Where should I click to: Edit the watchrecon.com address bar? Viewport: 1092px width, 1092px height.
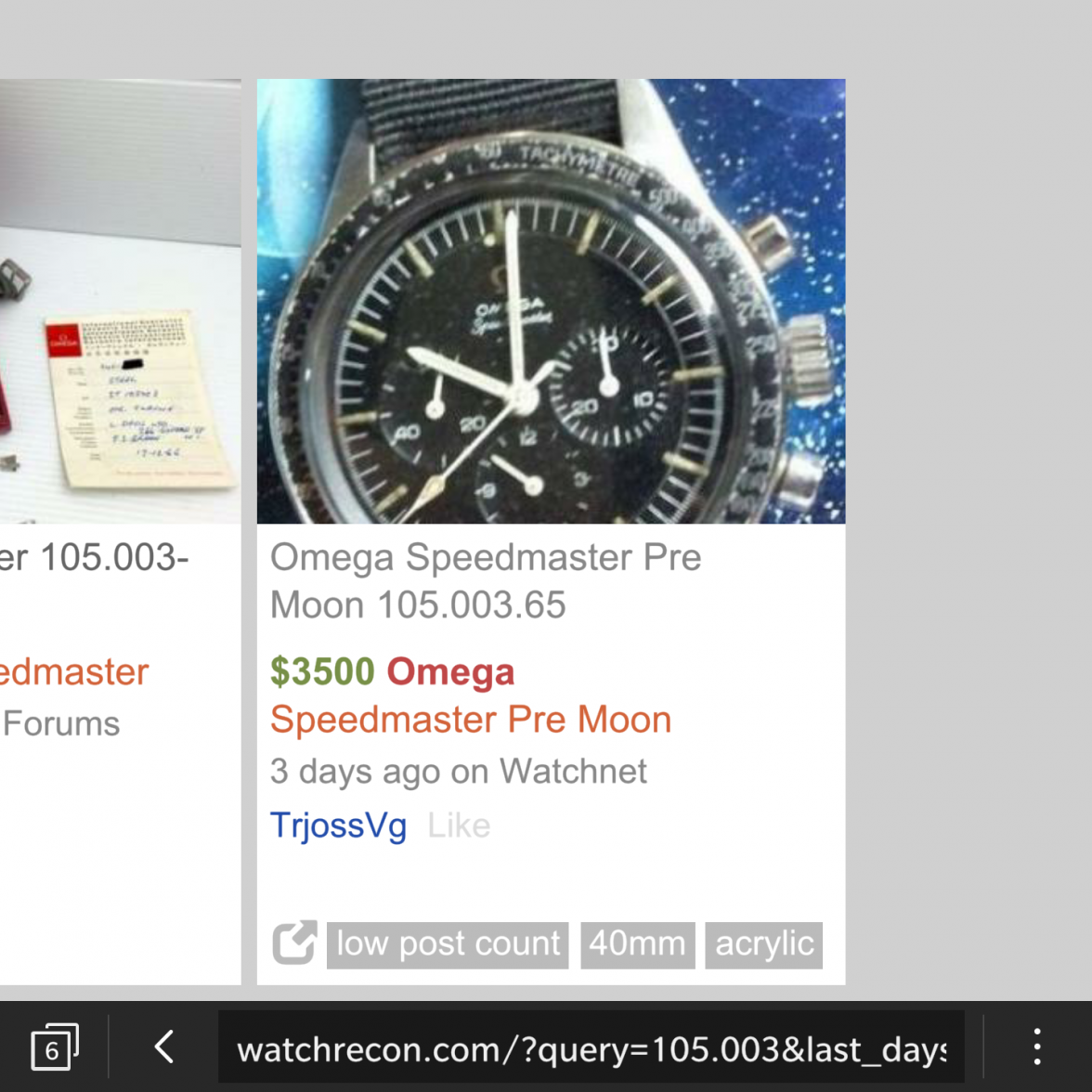click(x=591, y=1049)
